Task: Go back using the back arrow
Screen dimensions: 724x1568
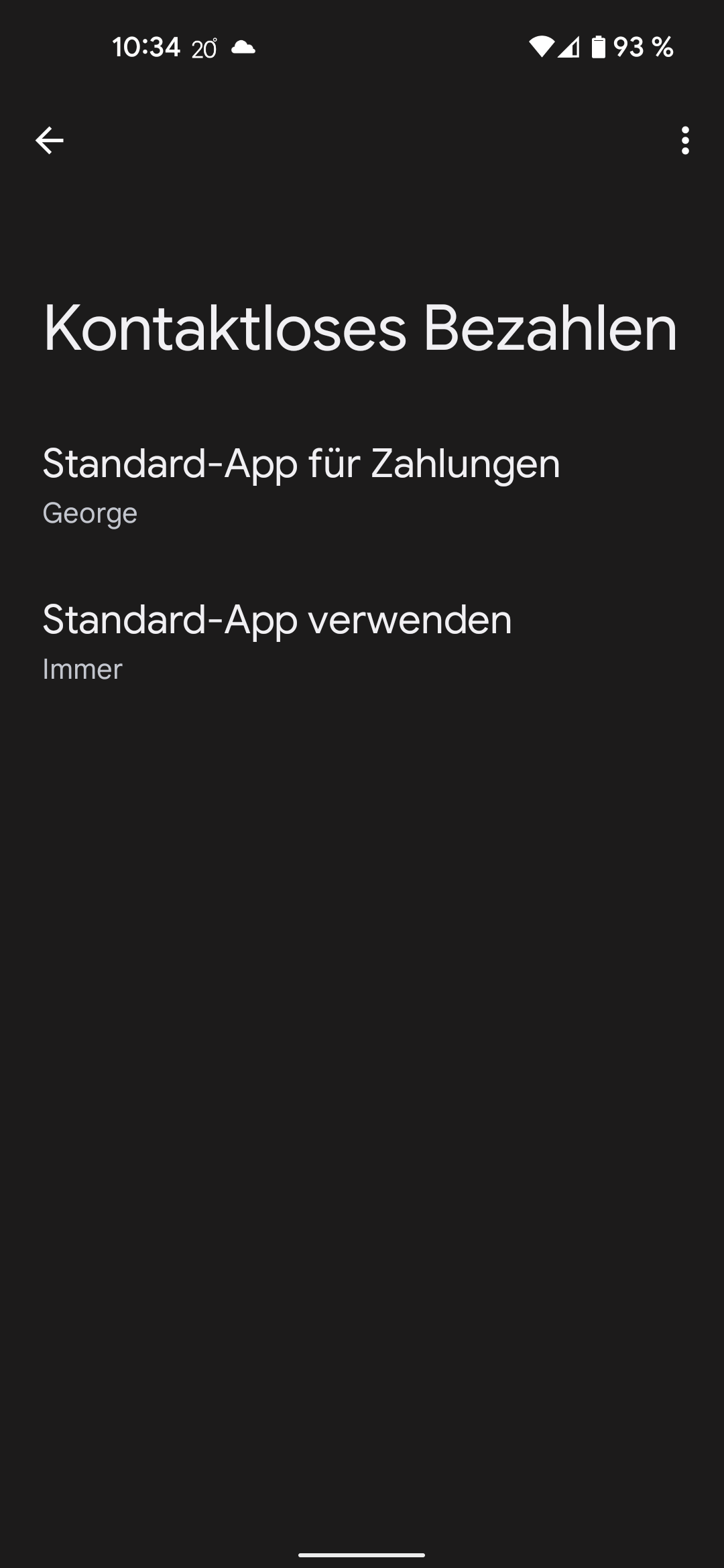Action: 49,141
